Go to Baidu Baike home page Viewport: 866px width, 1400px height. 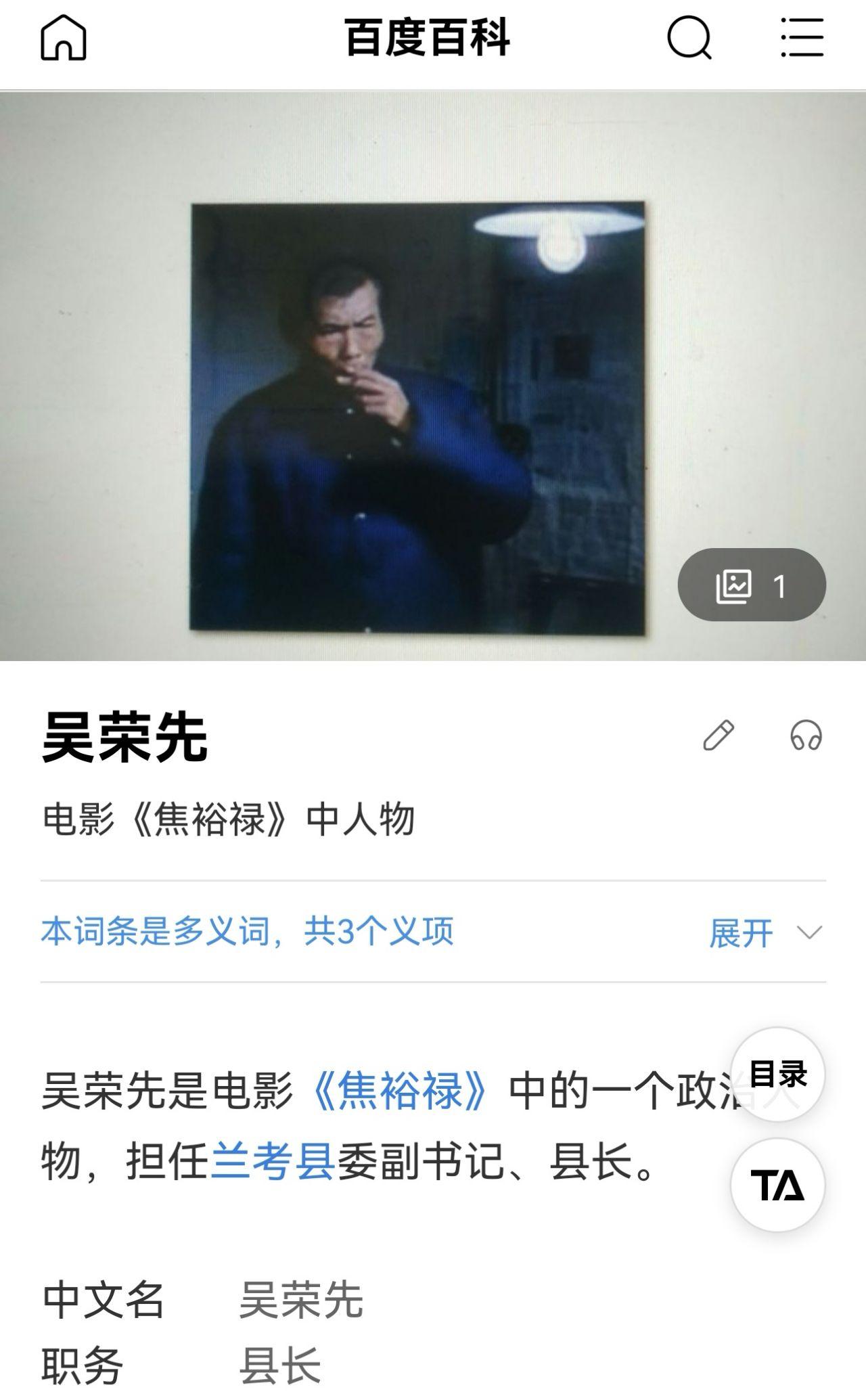64,38
